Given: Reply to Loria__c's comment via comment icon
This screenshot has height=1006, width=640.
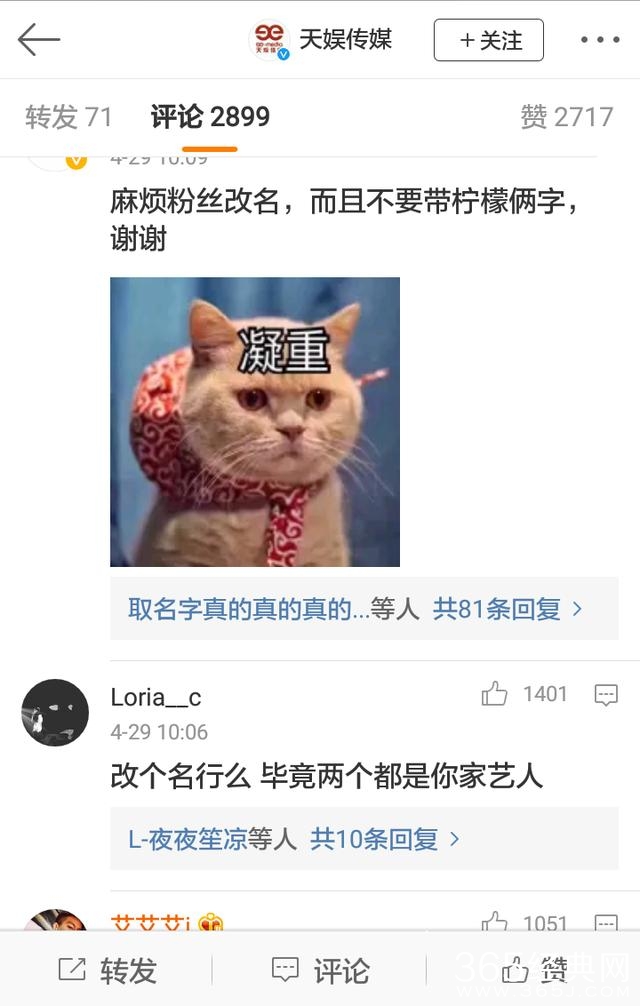Looking at the screenshot, I should tap(606, 695).
